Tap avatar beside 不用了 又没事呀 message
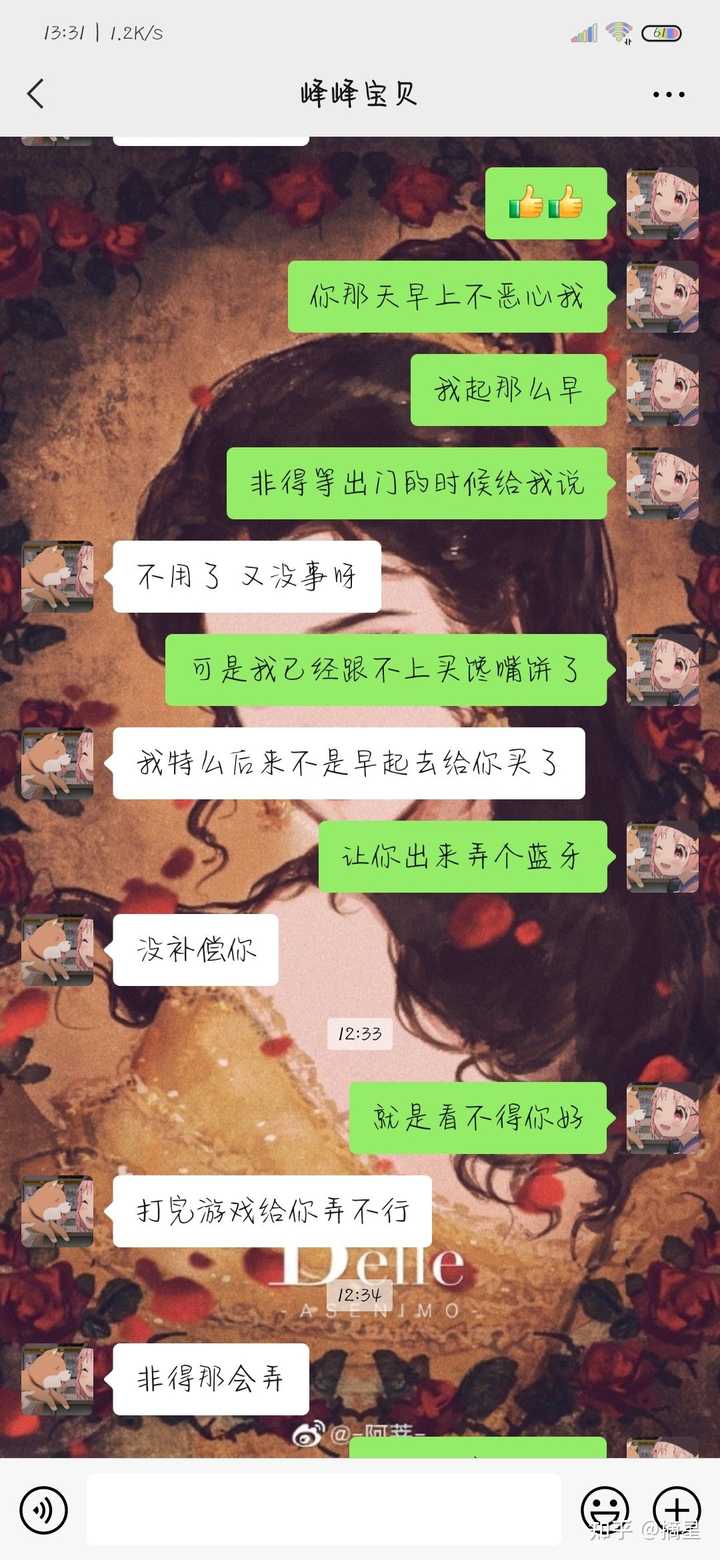This screenshot has width=720, height=1560. pos(57,577)
